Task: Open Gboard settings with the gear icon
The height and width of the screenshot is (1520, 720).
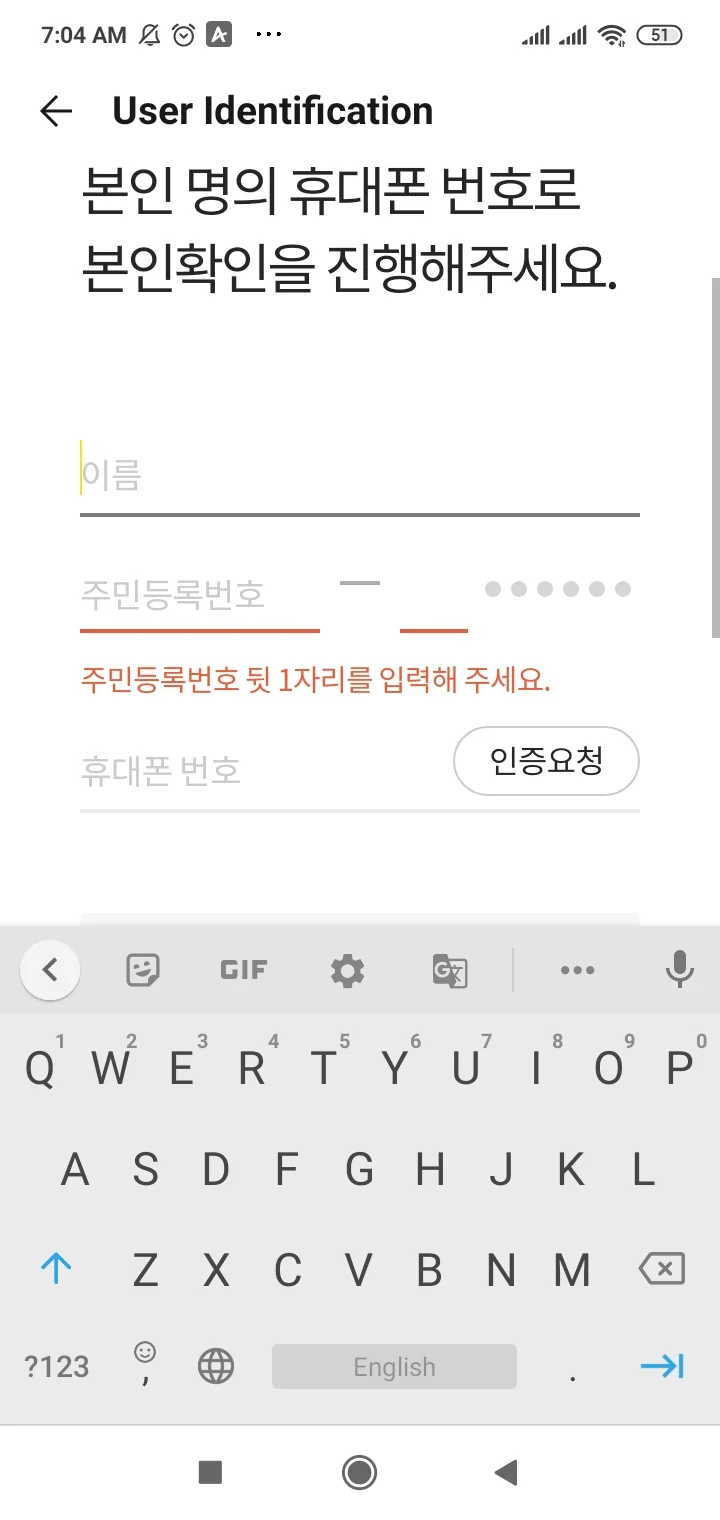Action: 345,969
